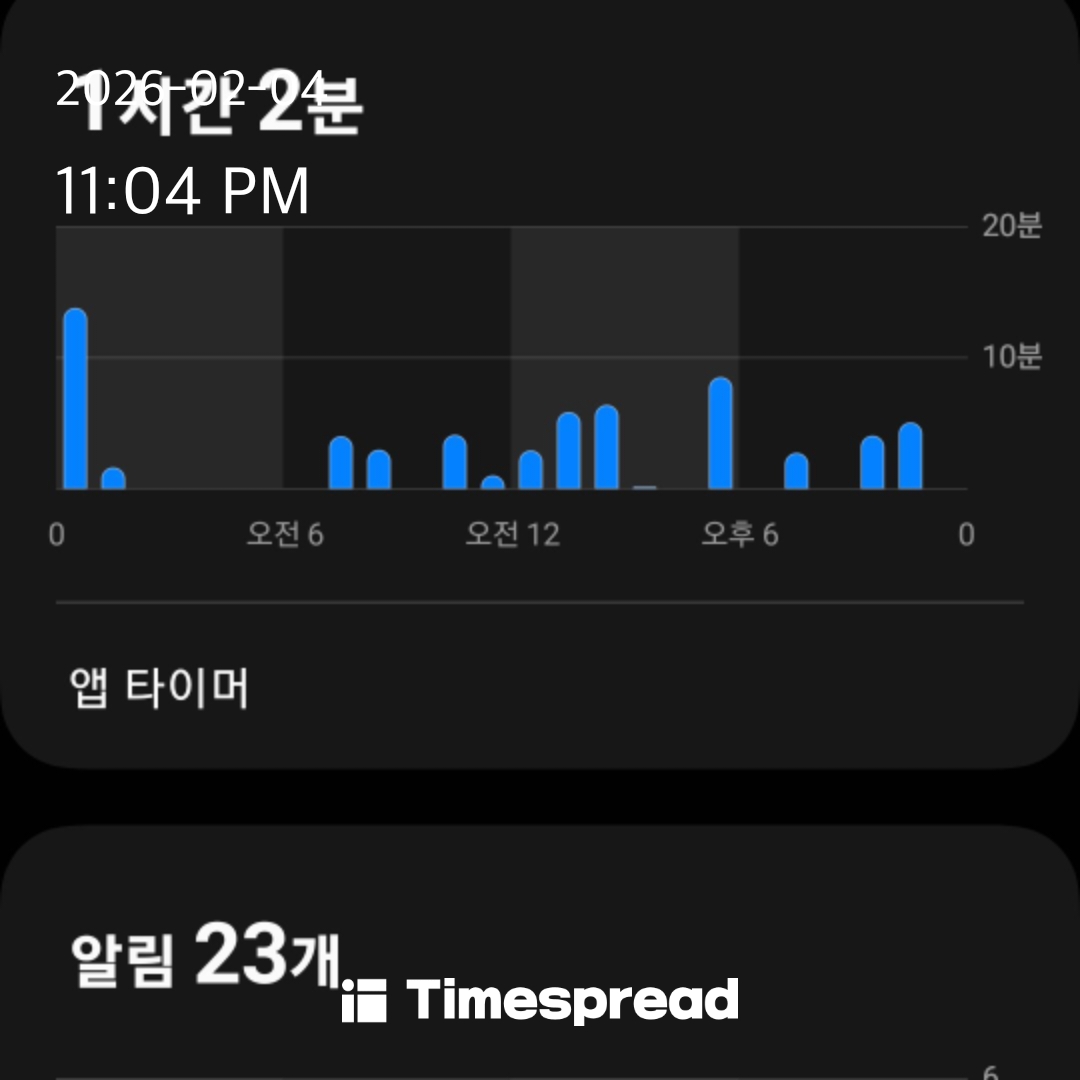1080x1080 pixels.
Task: Open the screen time usage chart
Action: coord(510,400)
